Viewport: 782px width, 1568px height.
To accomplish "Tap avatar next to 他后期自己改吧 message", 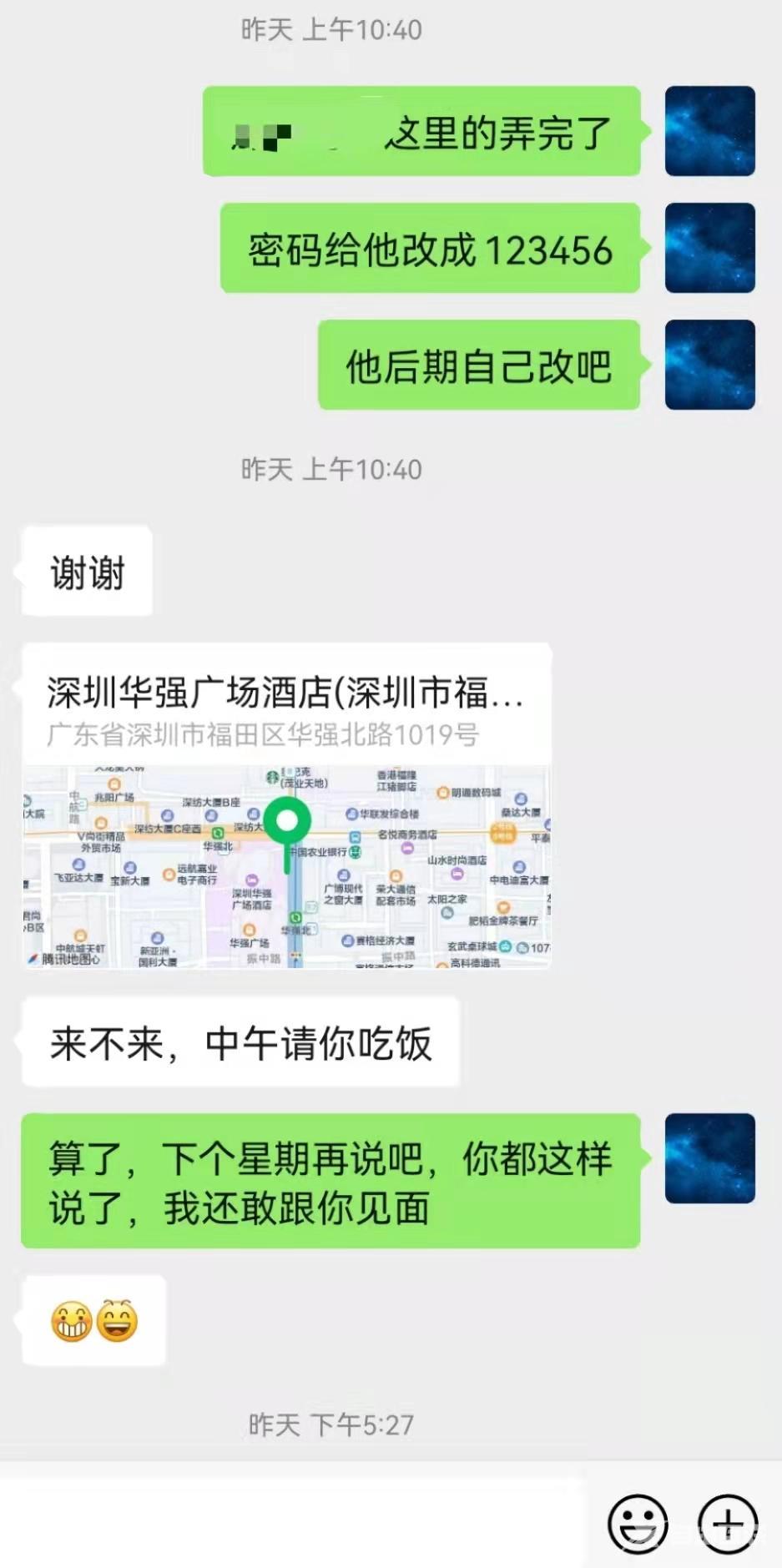I will click(x=709, y=365).
